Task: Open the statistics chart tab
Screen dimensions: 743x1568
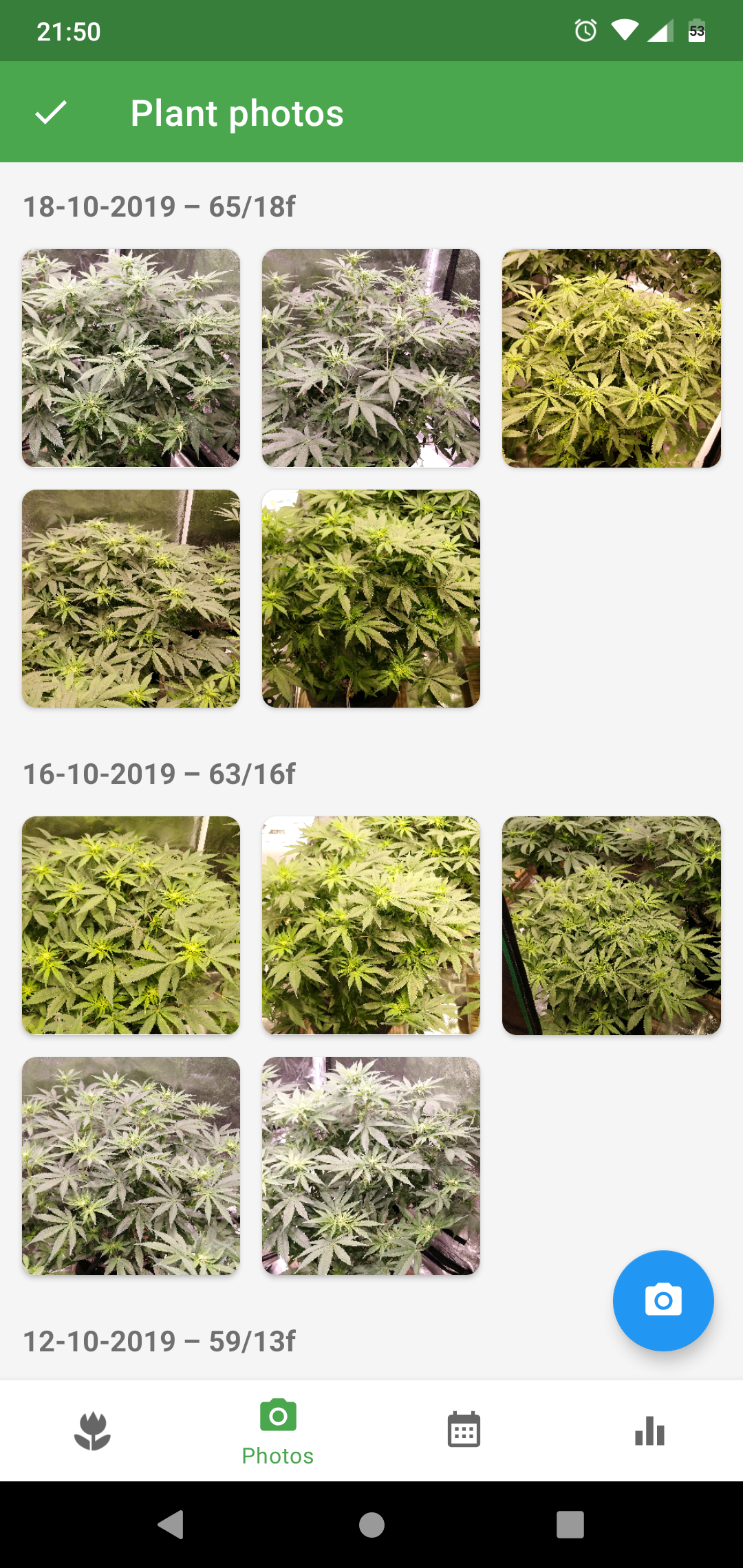Action: [x=649, y=1430]
